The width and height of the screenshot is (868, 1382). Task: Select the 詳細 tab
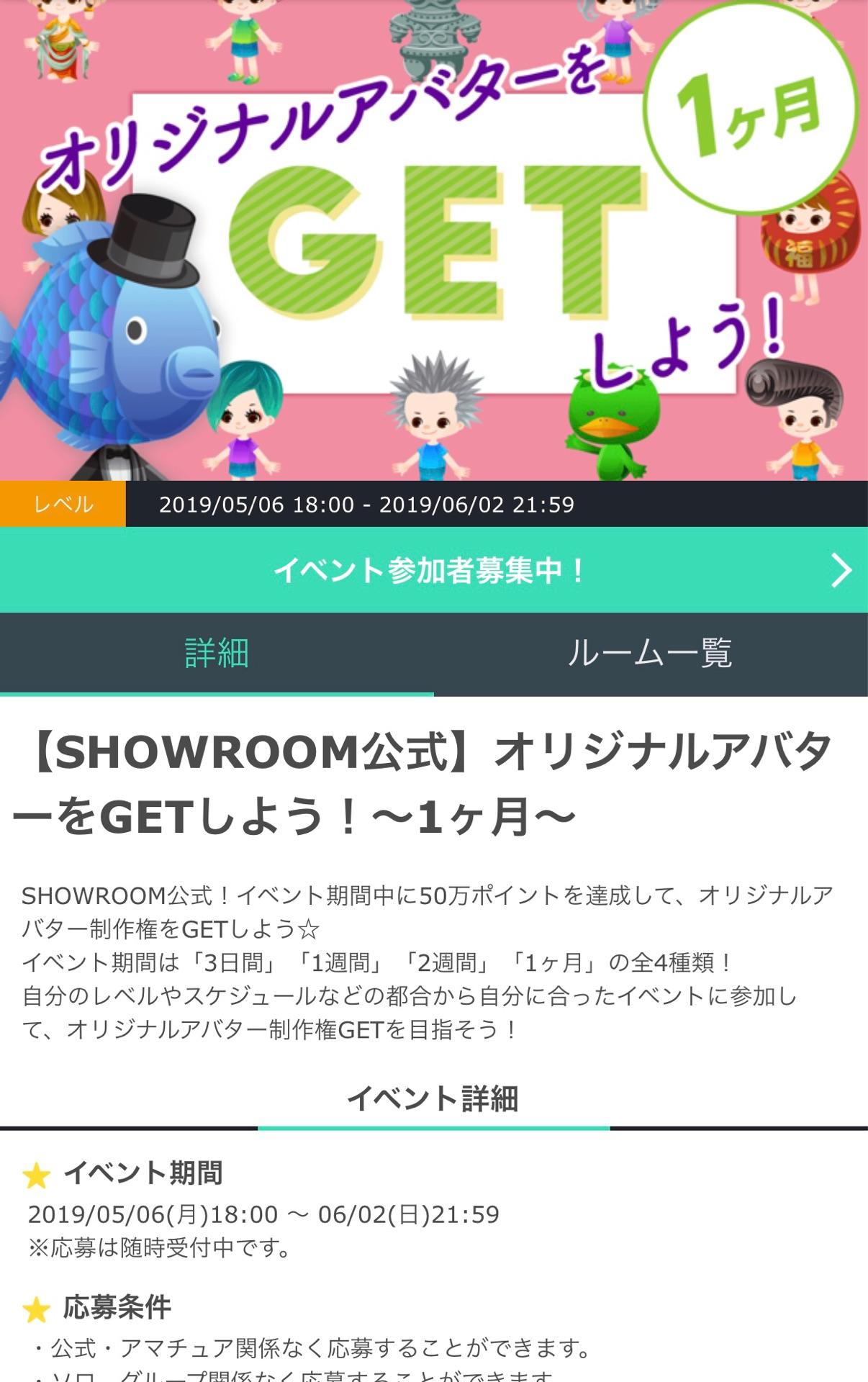pyautogui.click(x=217, y=654)
